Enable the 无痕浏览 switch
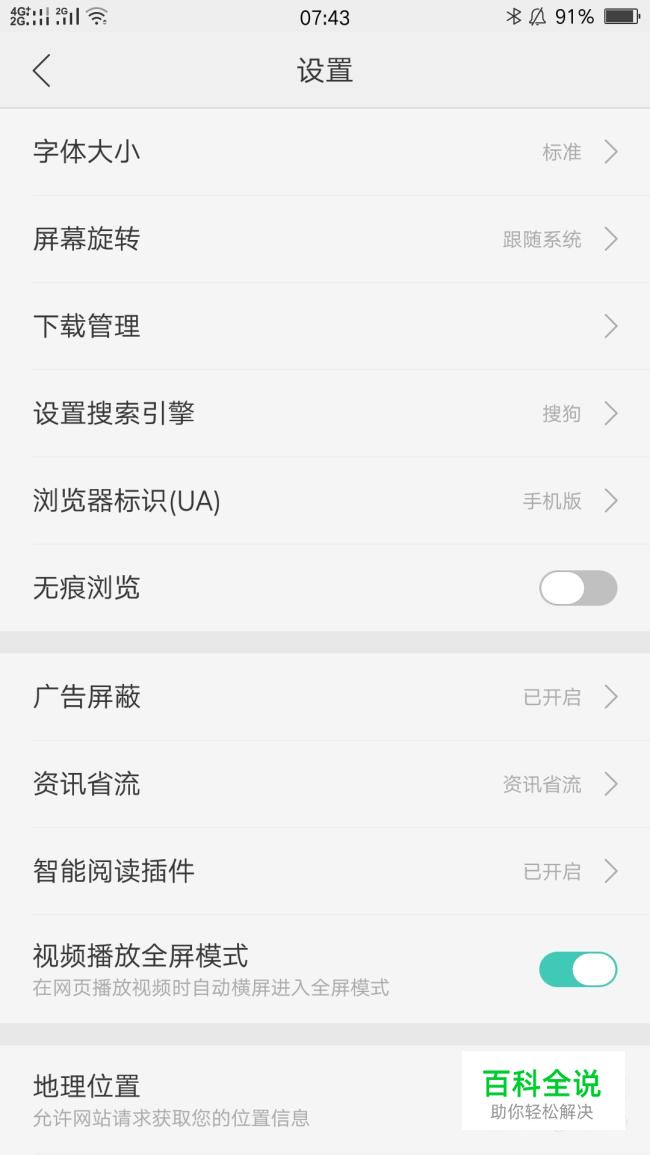The height and width of the screenshot is (1155, 650). pos(578,588)
